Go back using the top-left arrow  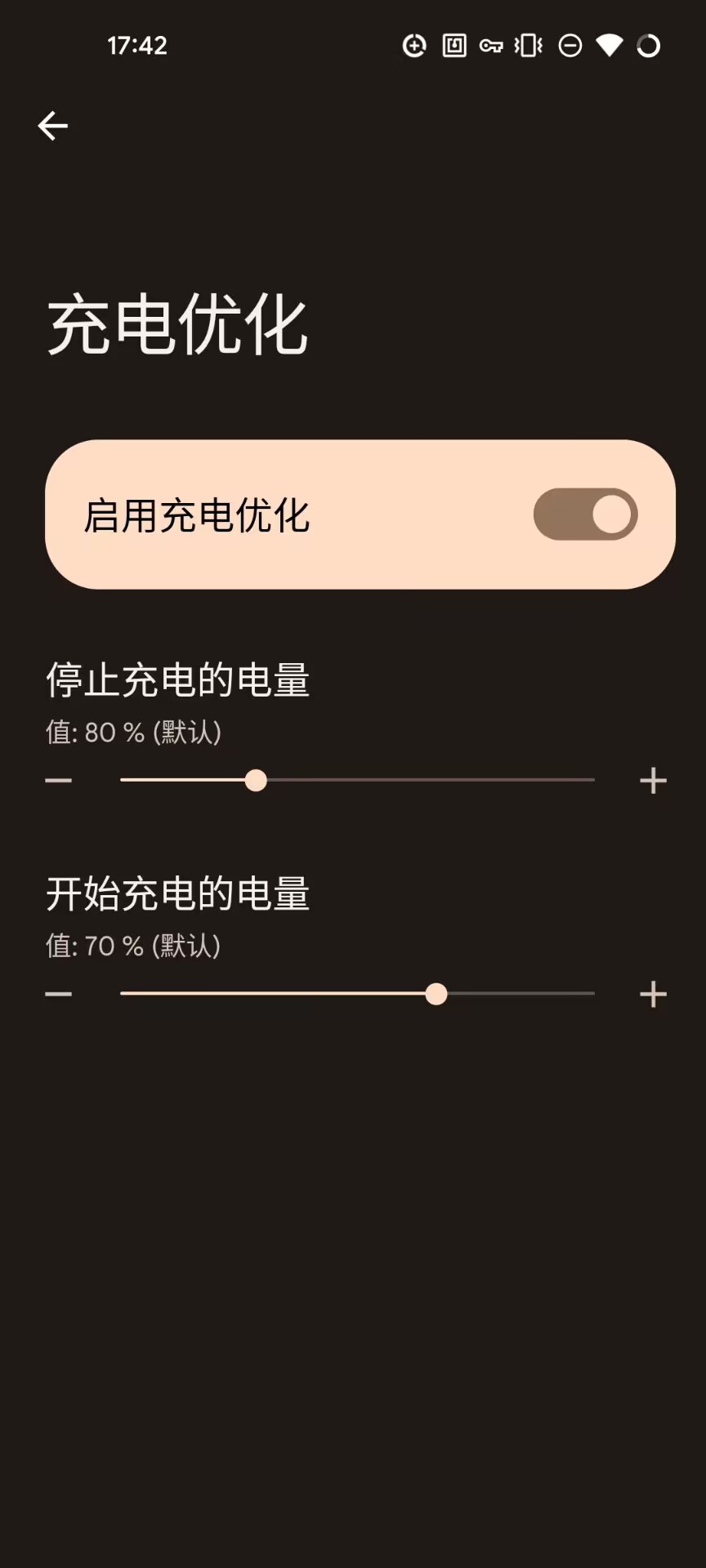[53, 126]
